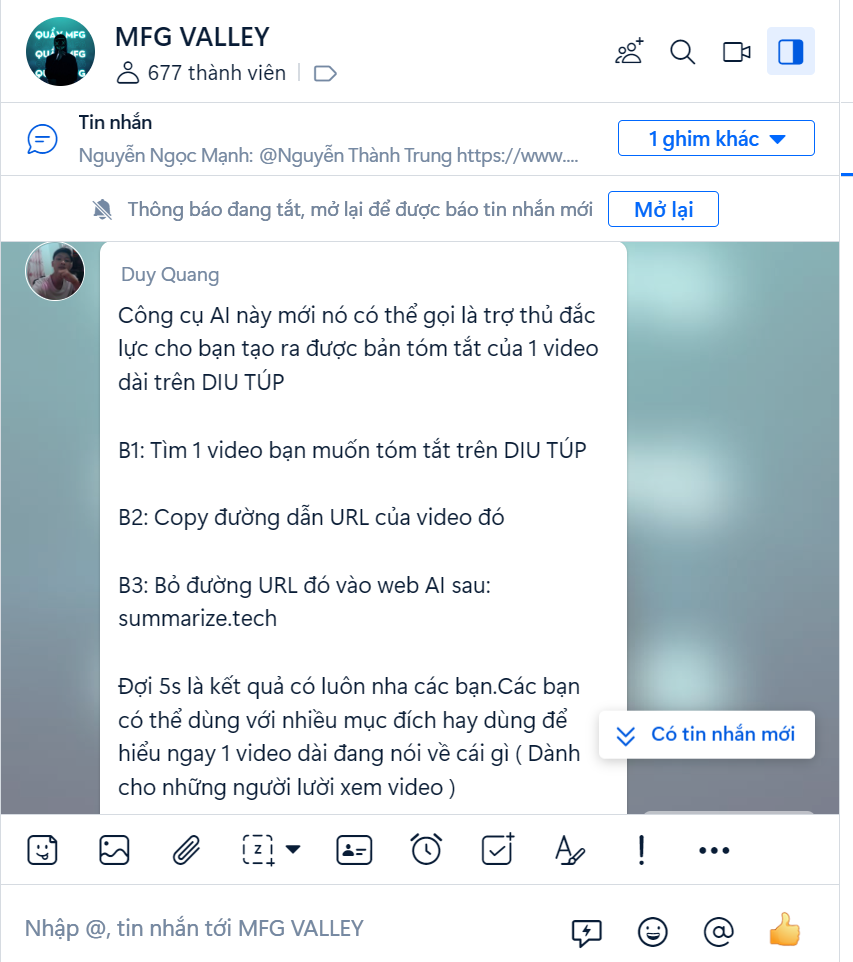Viewport: 853px width, 962px height.
Task: Tap 'Mở lại' to re-enable notifications
Action: click(663, 210)
